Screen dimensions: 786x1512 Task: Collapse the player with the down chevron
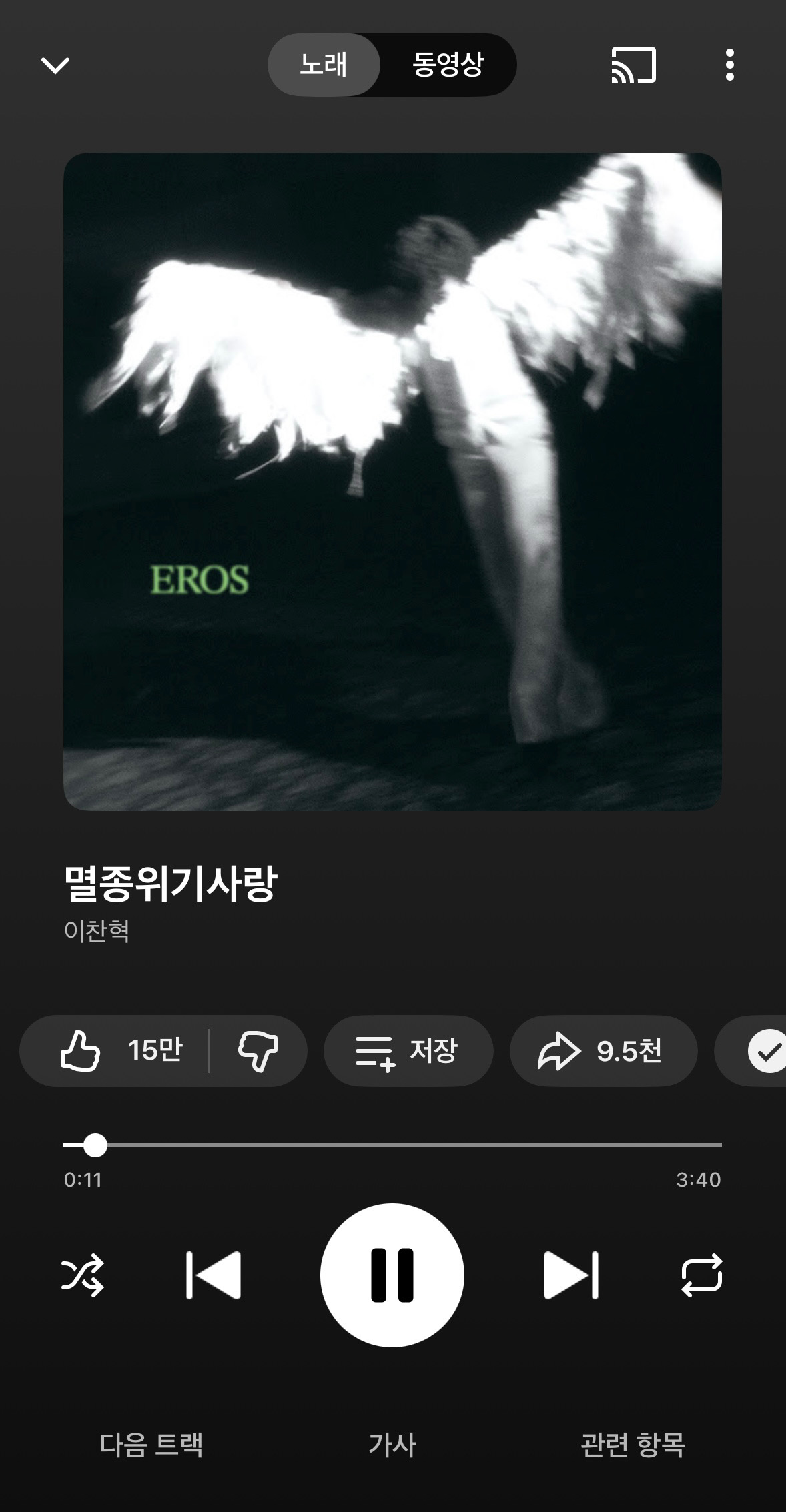(x=55, y=65)
